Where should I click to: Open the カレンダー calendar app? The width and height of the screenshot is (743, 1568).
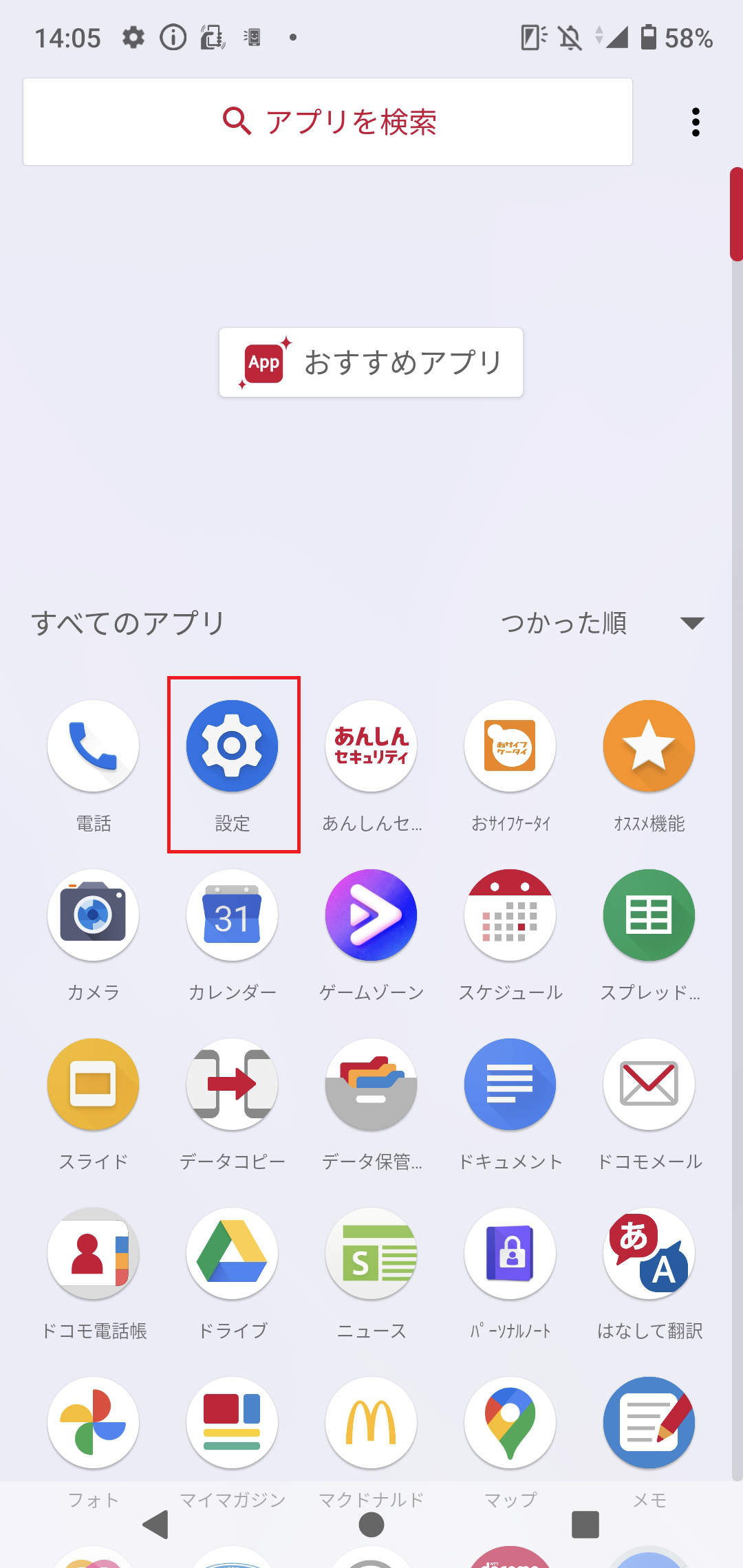pos(232,915)
